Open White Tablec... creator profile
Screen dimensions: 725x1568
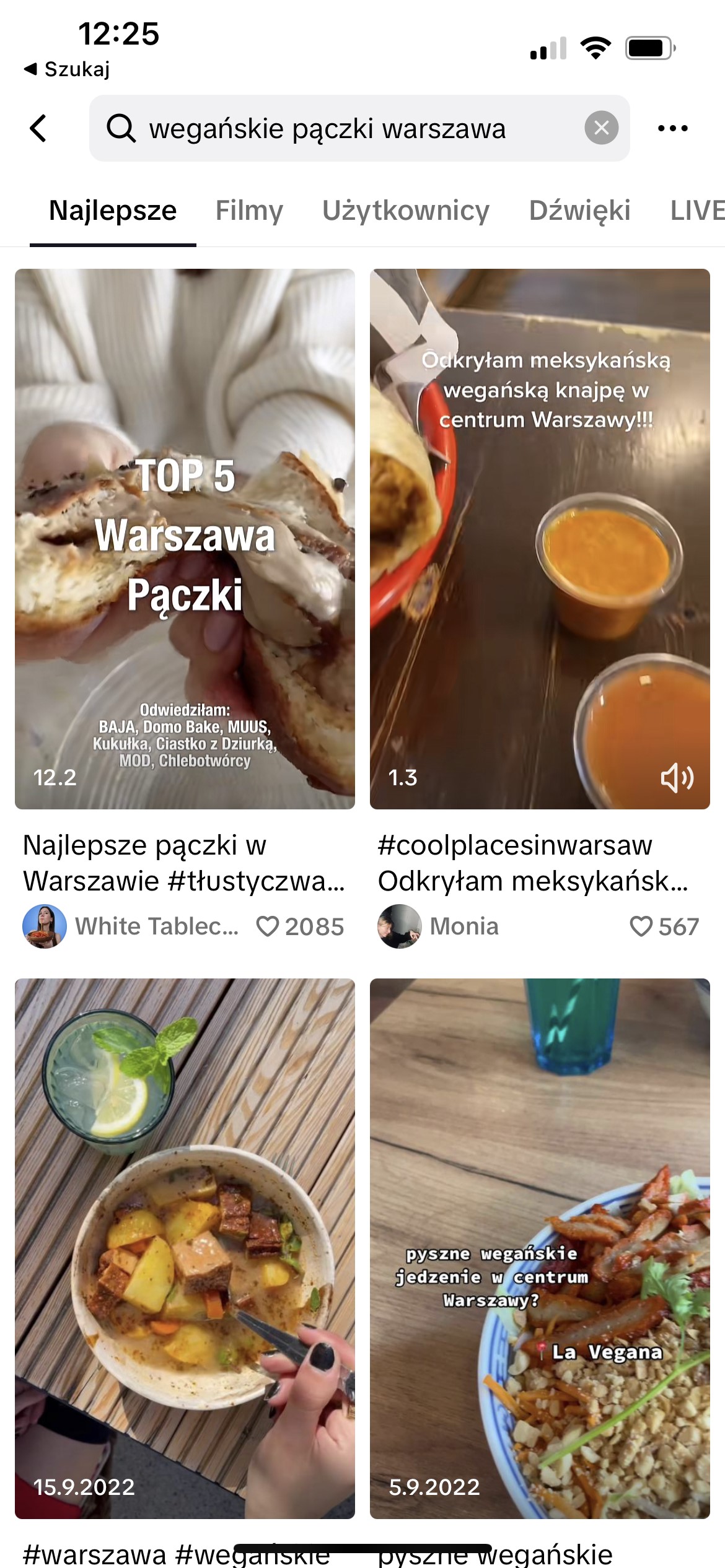(45, 926)
